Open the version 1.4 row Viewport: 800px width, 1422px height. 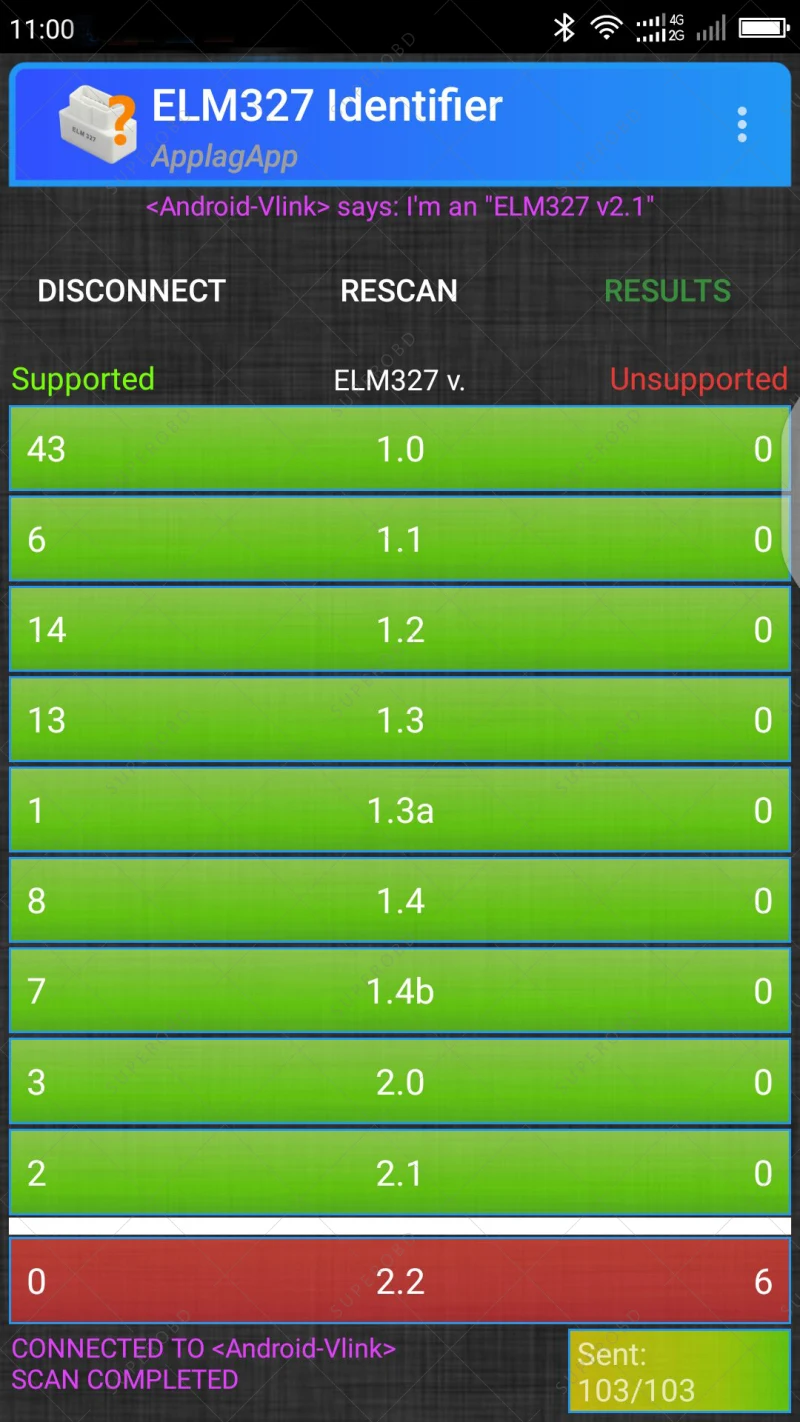pyautogui.click(x=400, y=901)
